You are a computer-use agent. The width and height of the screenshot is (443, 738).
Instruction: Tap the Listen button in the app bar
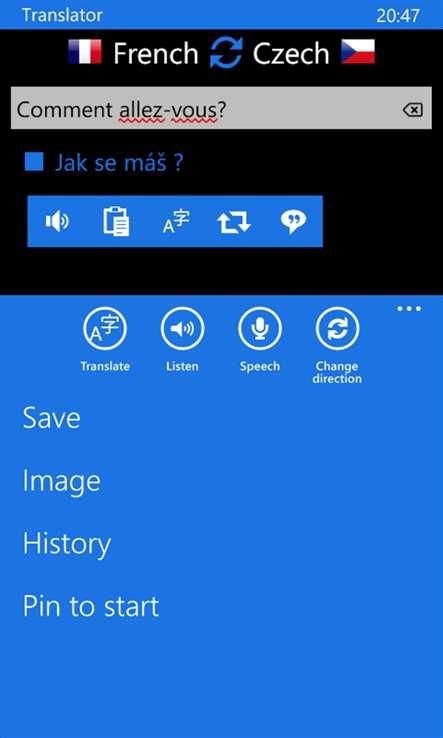[x=182, y=339]
